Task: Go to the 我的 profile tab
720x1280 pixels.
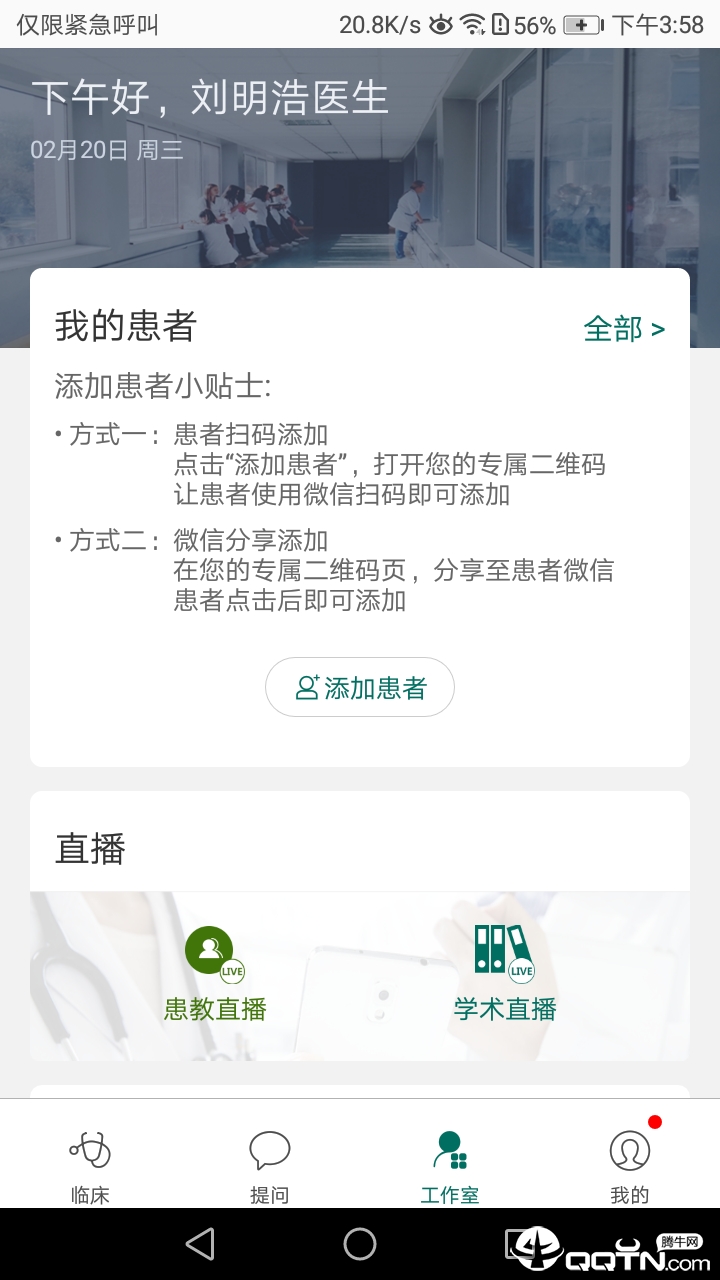Action: [x=629, y=1165]
